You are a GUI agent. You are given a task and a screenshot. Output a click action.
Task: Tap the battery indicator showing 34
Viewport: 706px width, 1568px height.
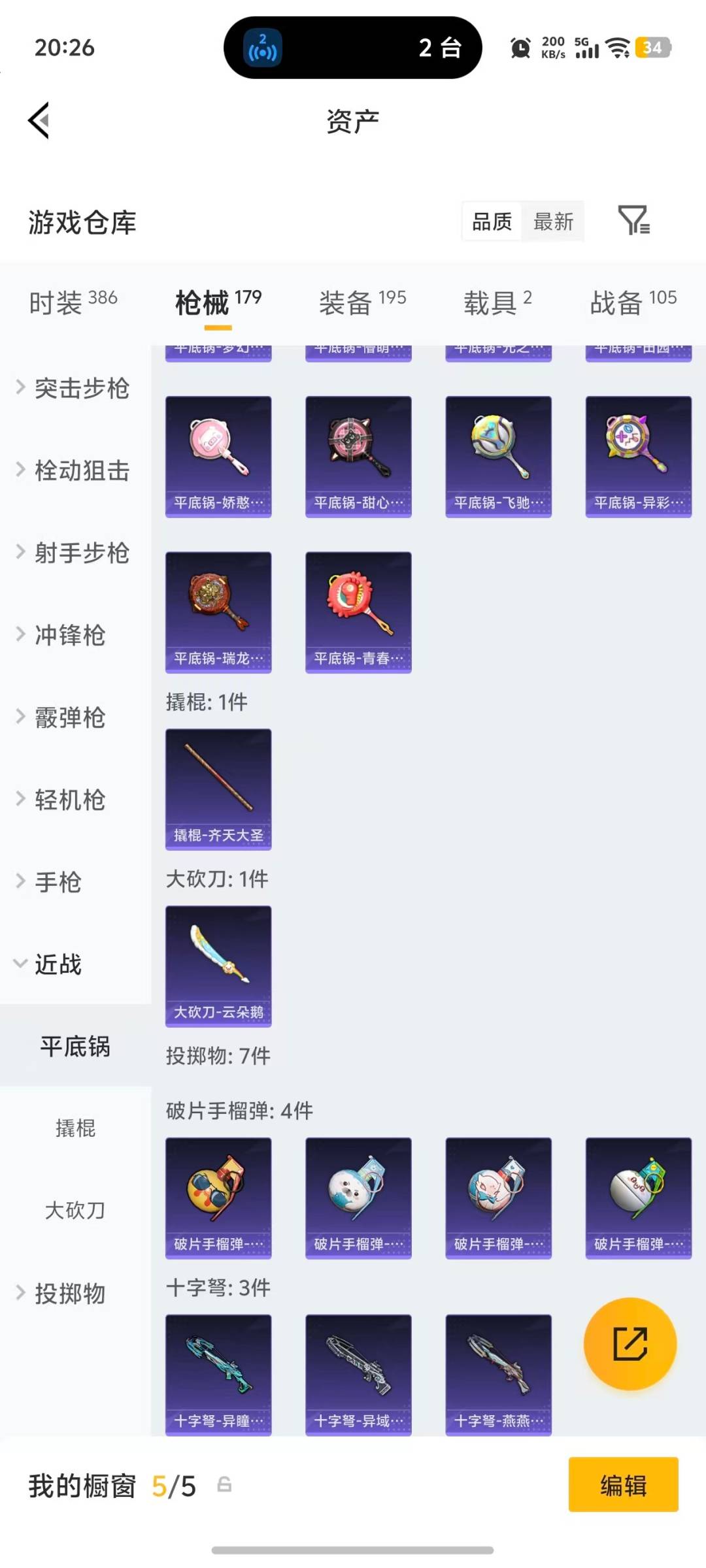(x=652, y=47)
